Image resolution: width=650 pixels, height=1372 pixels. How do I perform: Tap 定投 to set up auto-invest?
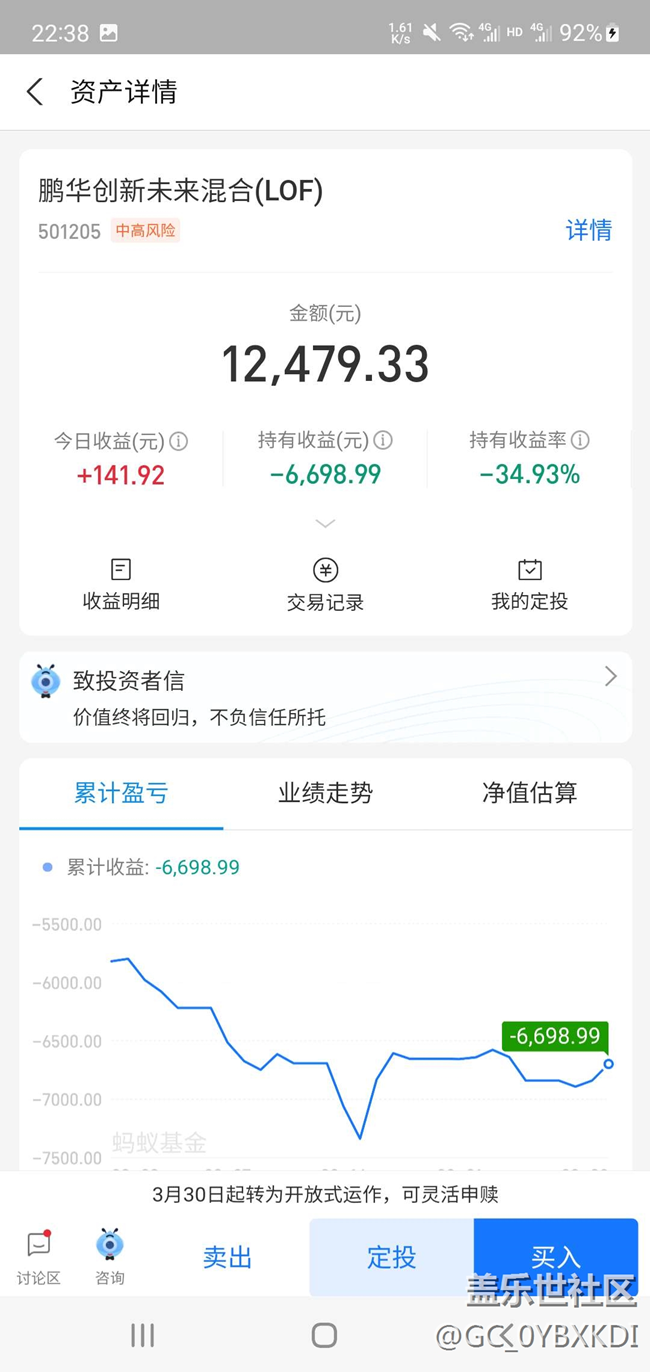(391, 1257)
